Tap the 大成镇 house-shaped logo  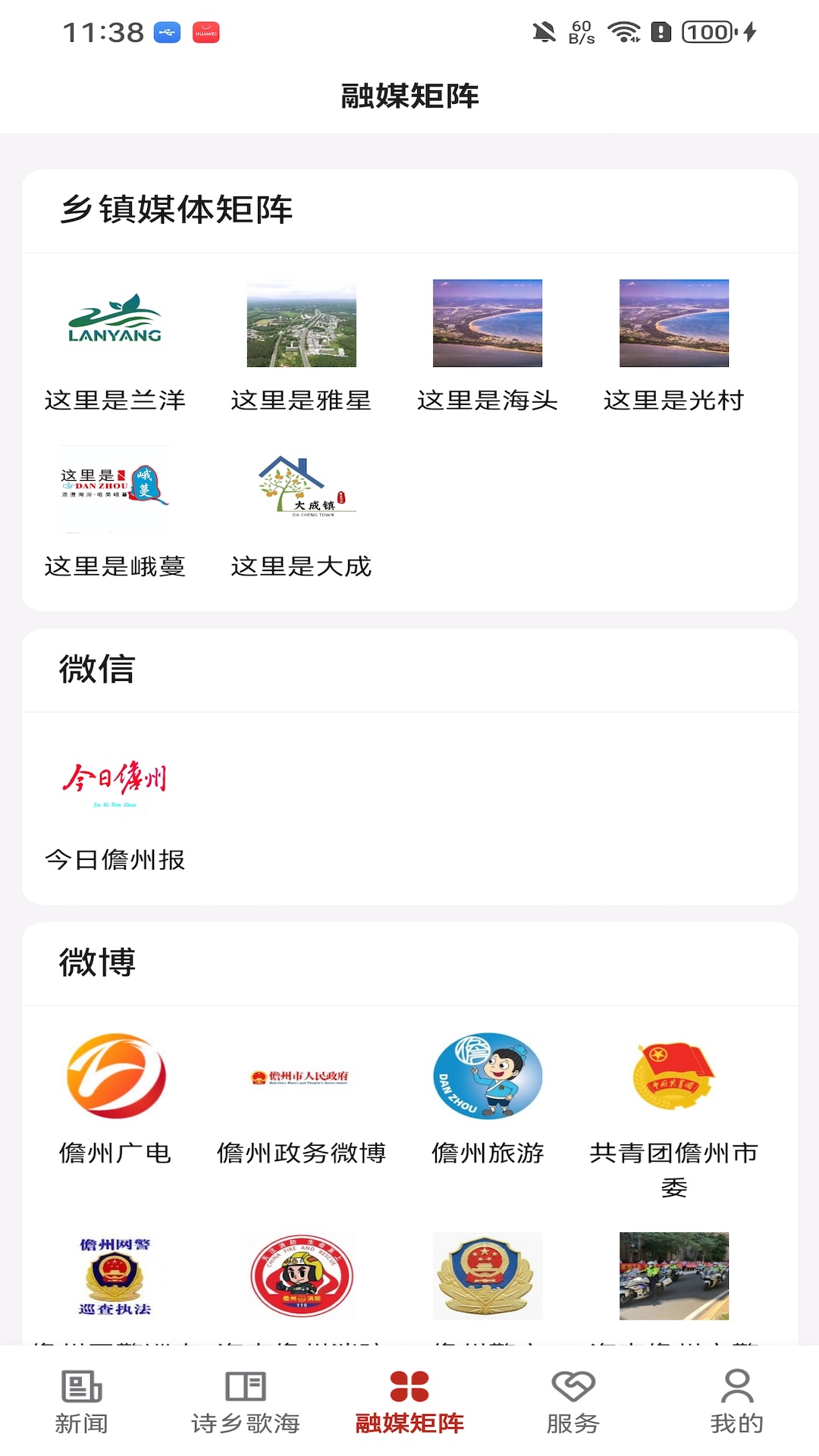coord(301,488)
